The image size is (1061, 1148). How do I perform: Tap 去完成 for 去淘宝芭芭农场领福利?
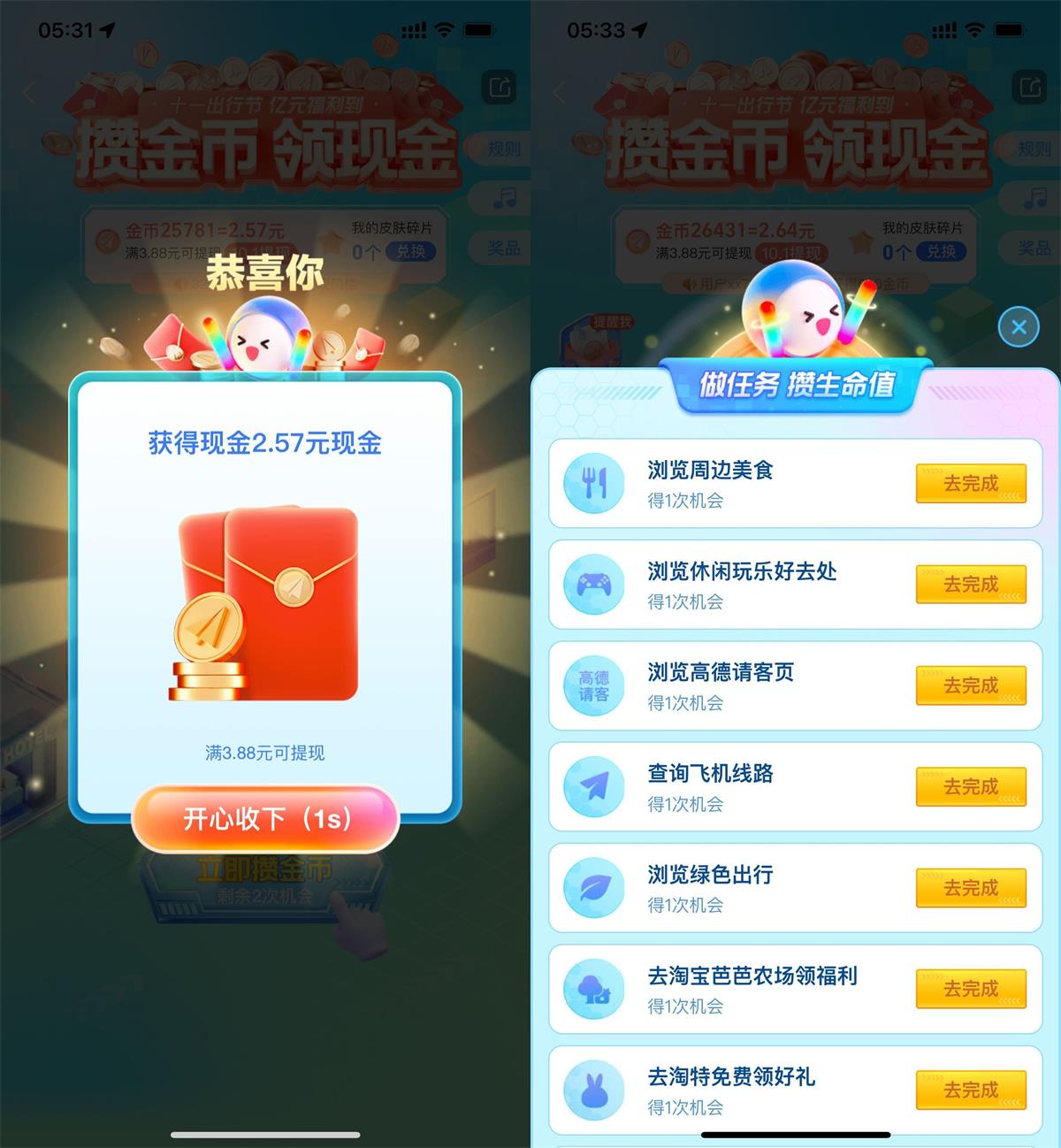pyautogui.click(x=970, y=989)
